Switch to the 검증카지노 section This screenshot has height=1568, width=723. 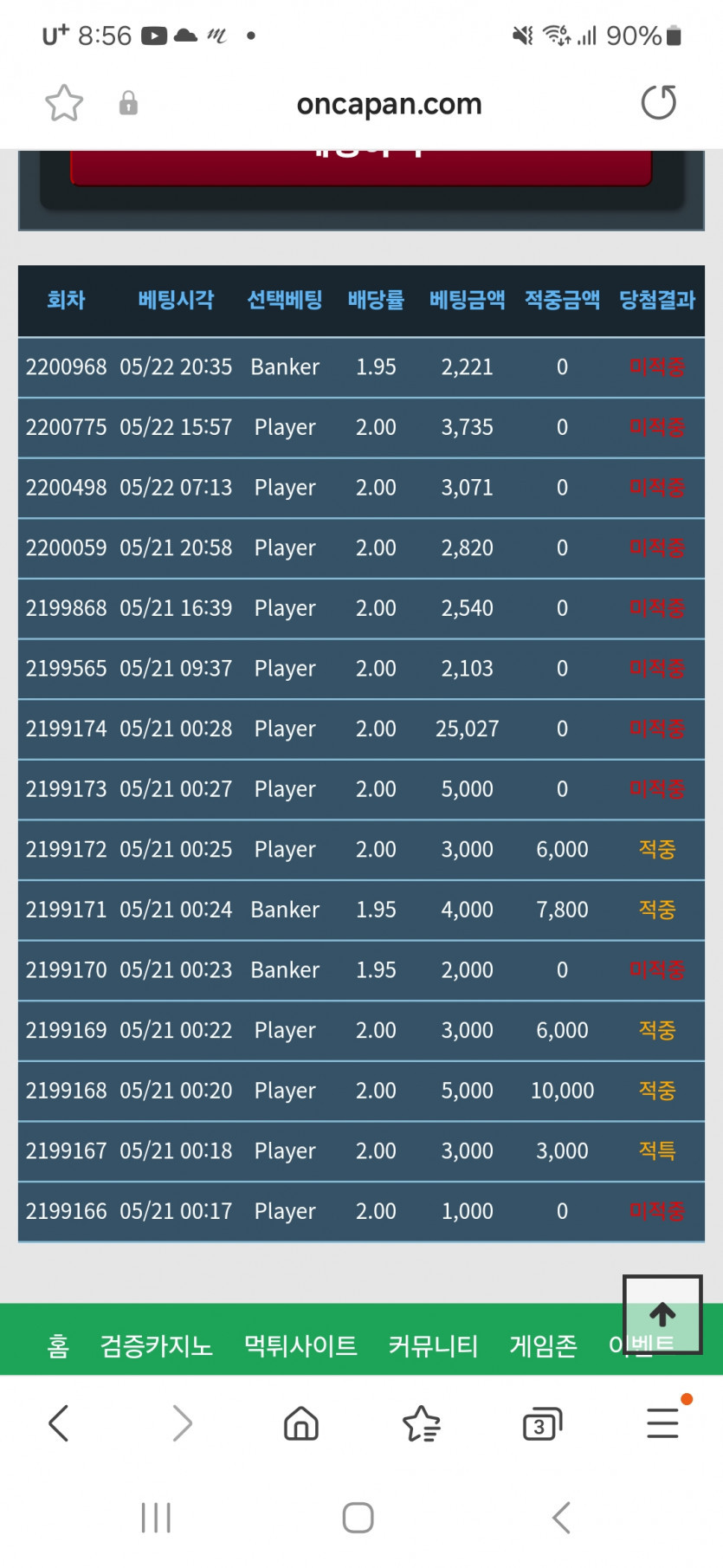pyautogui.click(x=157, y=1345)
